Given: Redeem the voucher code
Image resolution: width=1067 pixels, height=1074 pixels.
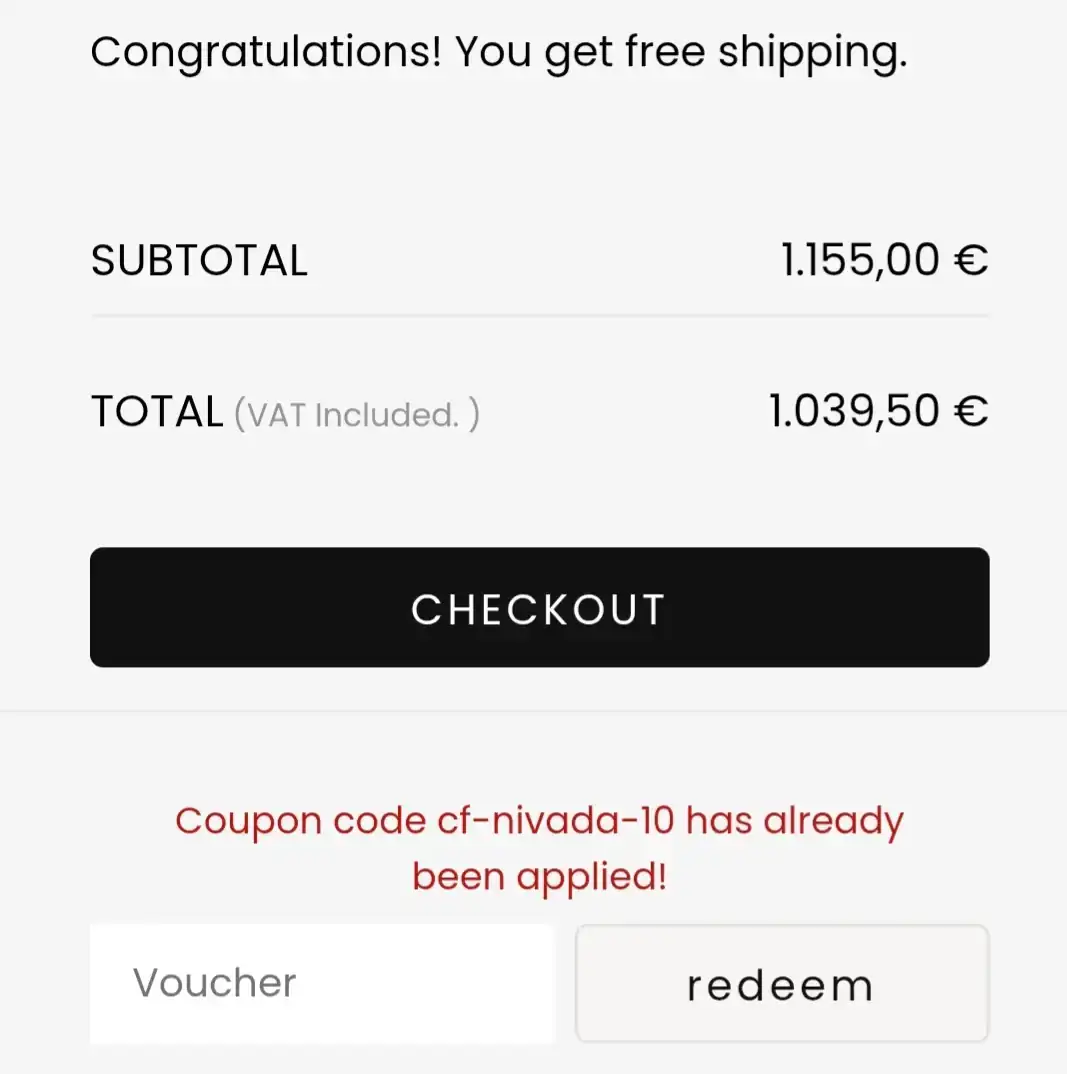Looking at the screenshot, I should point(781,984).
